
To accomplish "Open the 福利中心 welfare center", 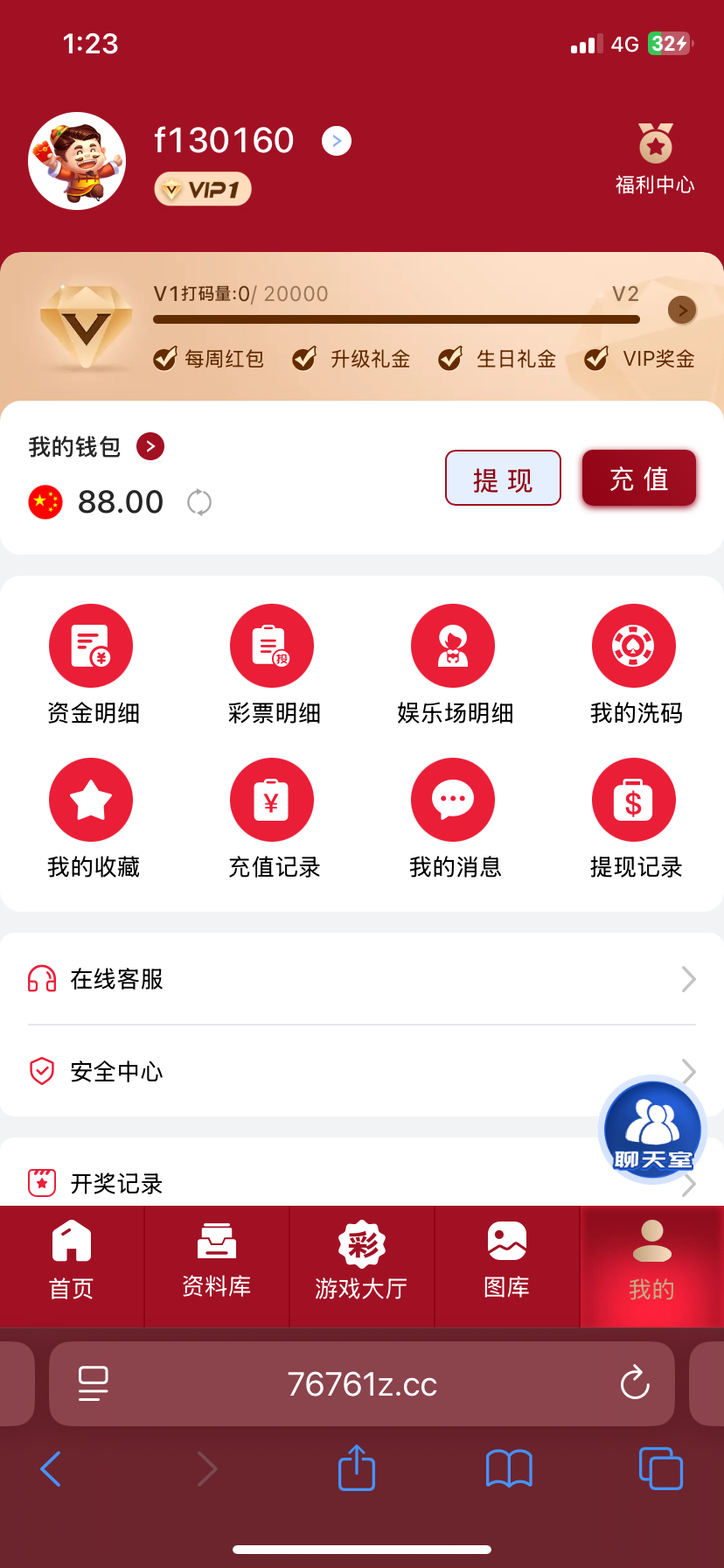I will pos(655,159).
